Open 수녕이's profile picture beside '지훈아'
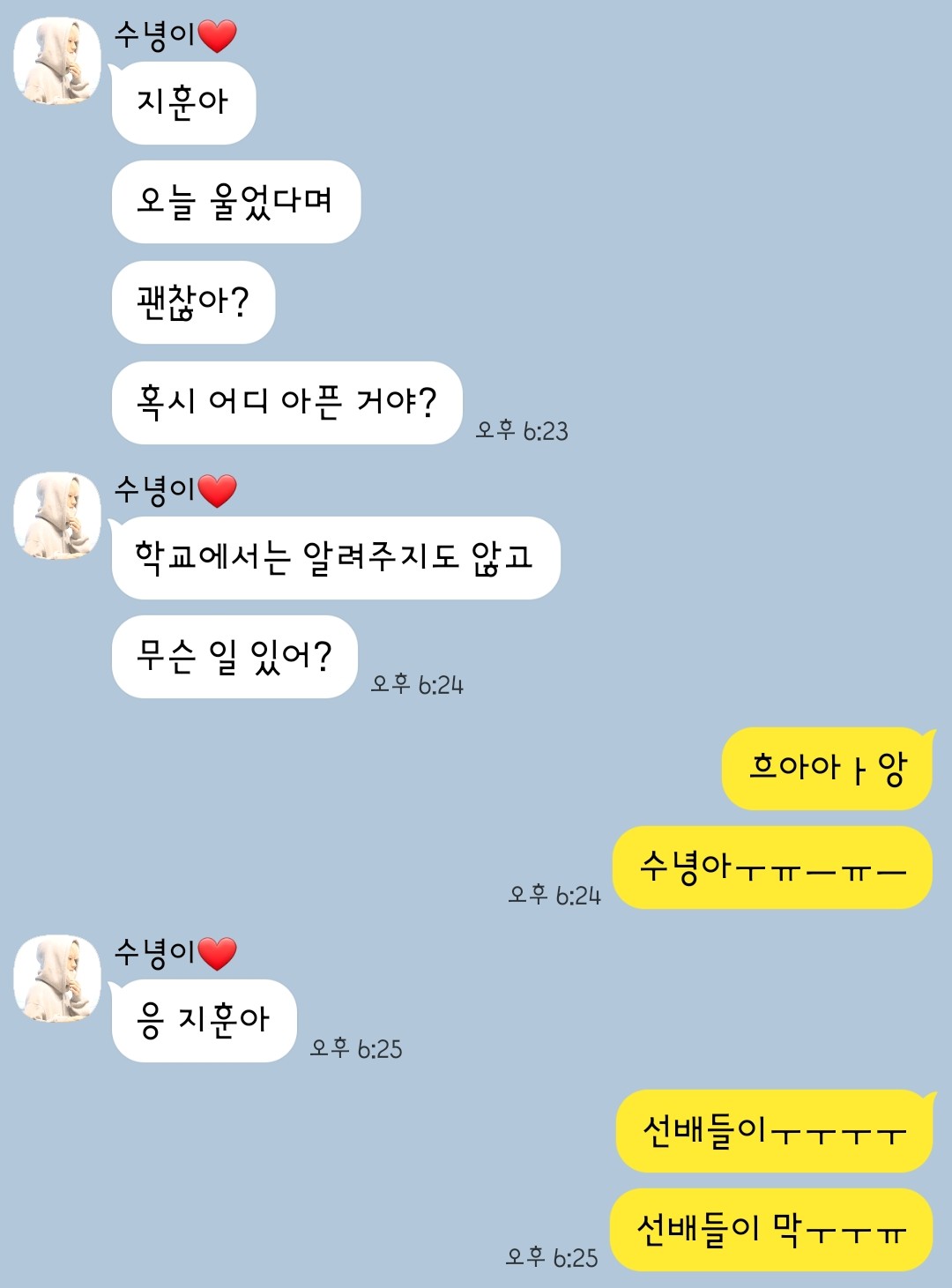This screenshot has width=952, height=1288. pos(57,62)
